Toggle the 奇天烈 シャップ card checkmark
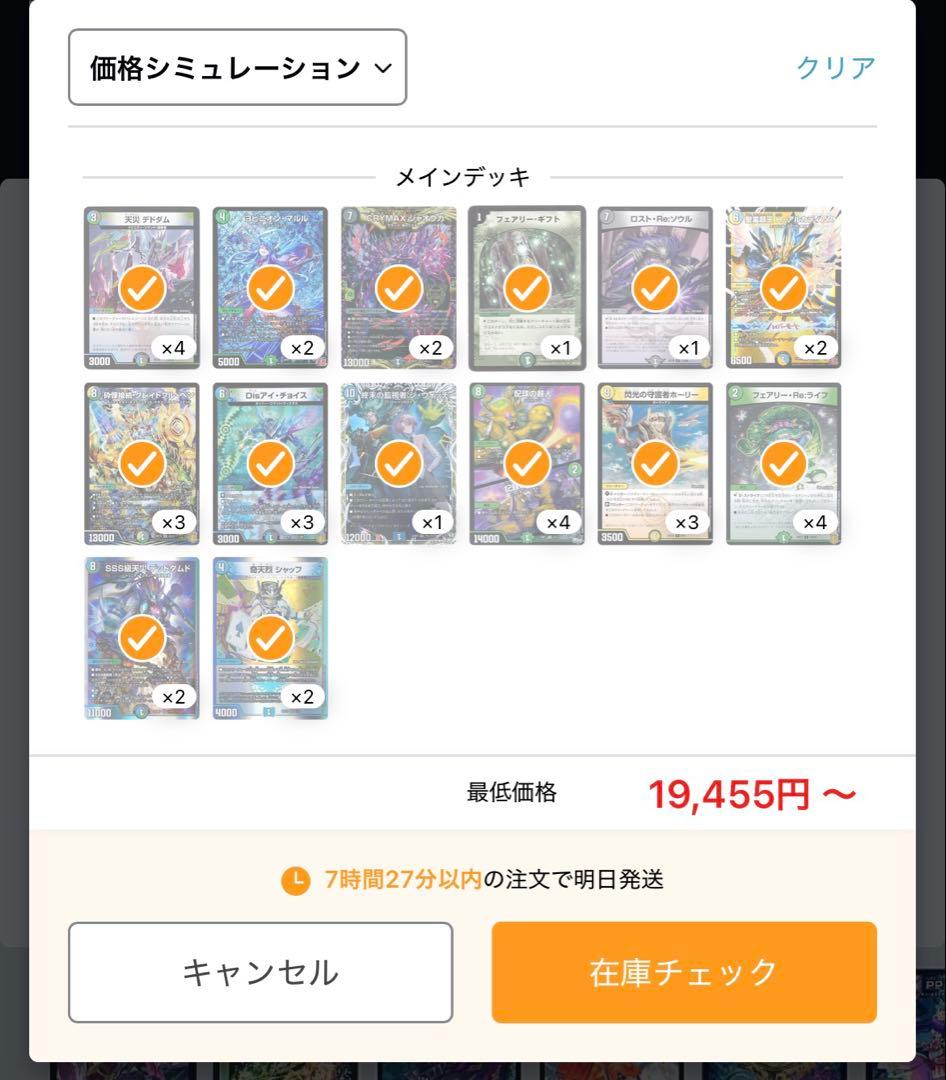 [269, 638]
